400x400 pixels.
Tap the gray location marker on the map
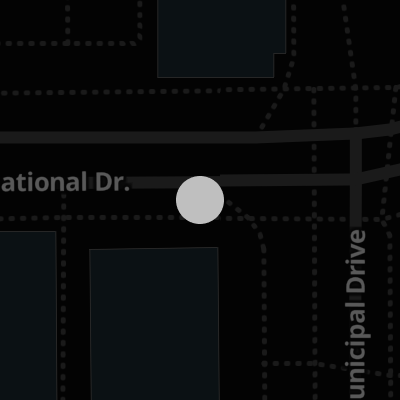point(200,200)
